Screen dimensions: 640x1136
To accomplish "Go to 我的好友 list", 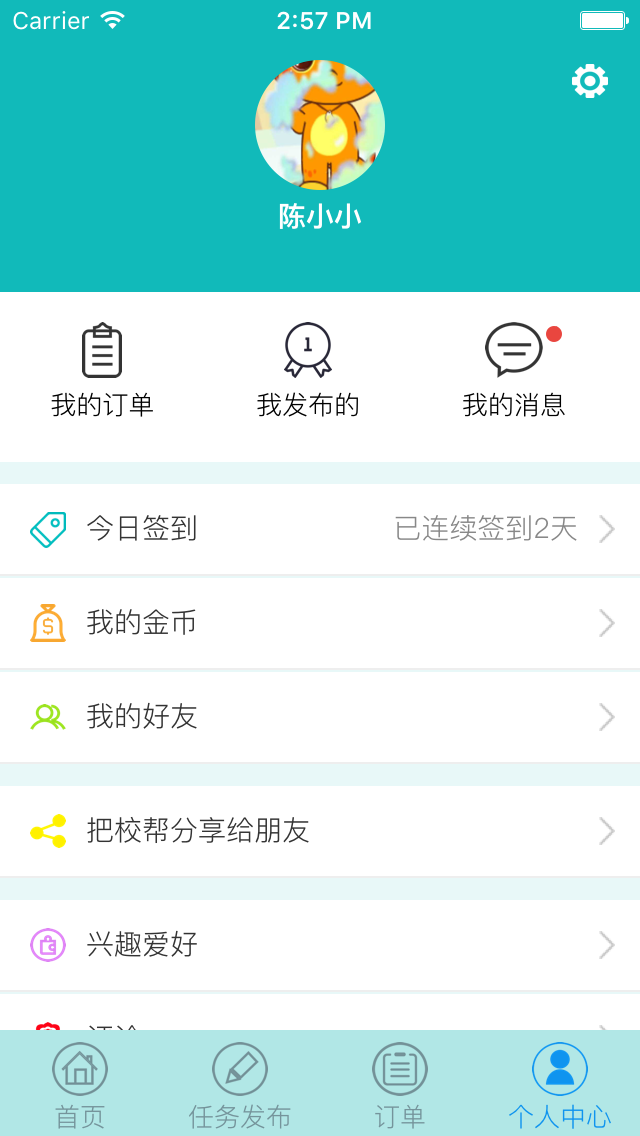I will 320,717.
